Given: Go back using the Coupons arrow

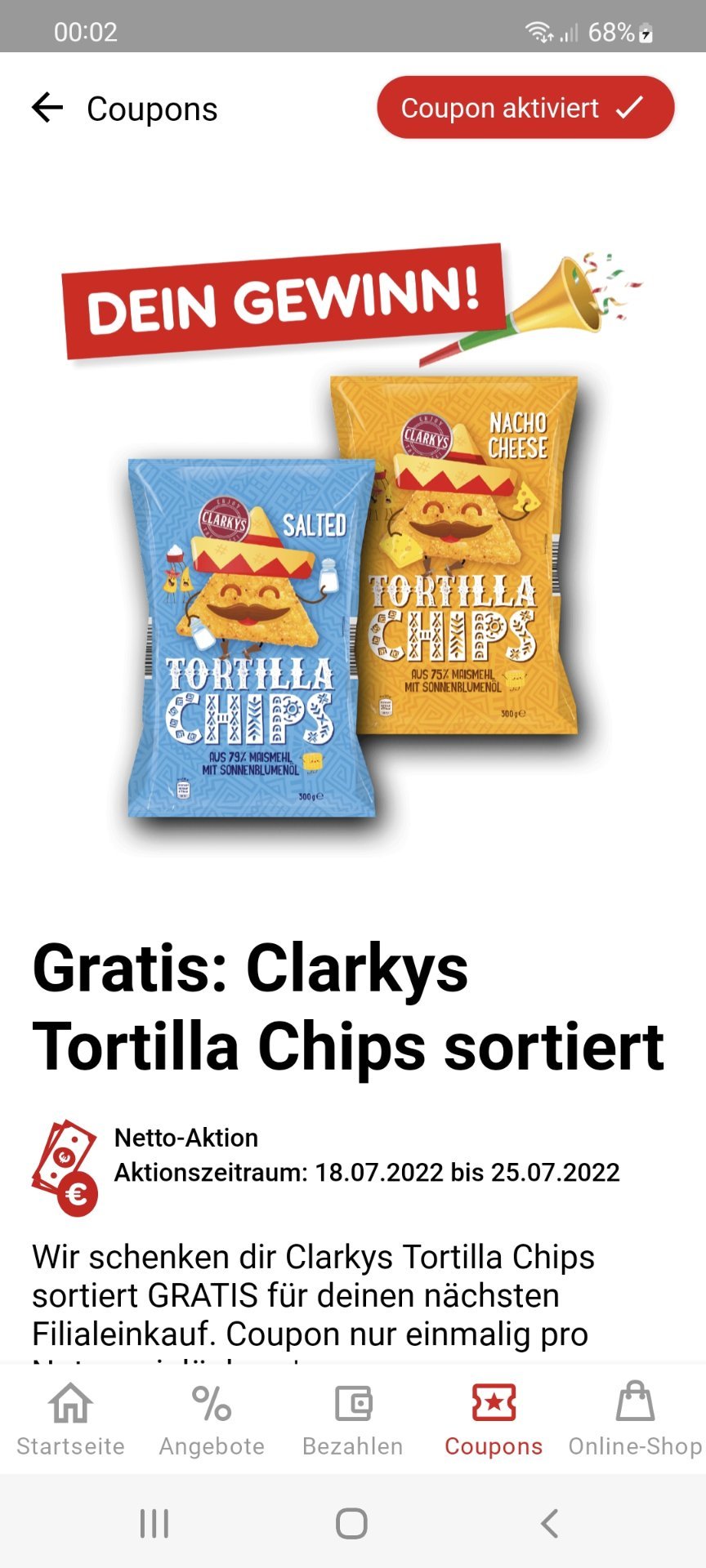Looking at the screenshot, I should click(x=47, y=108).
